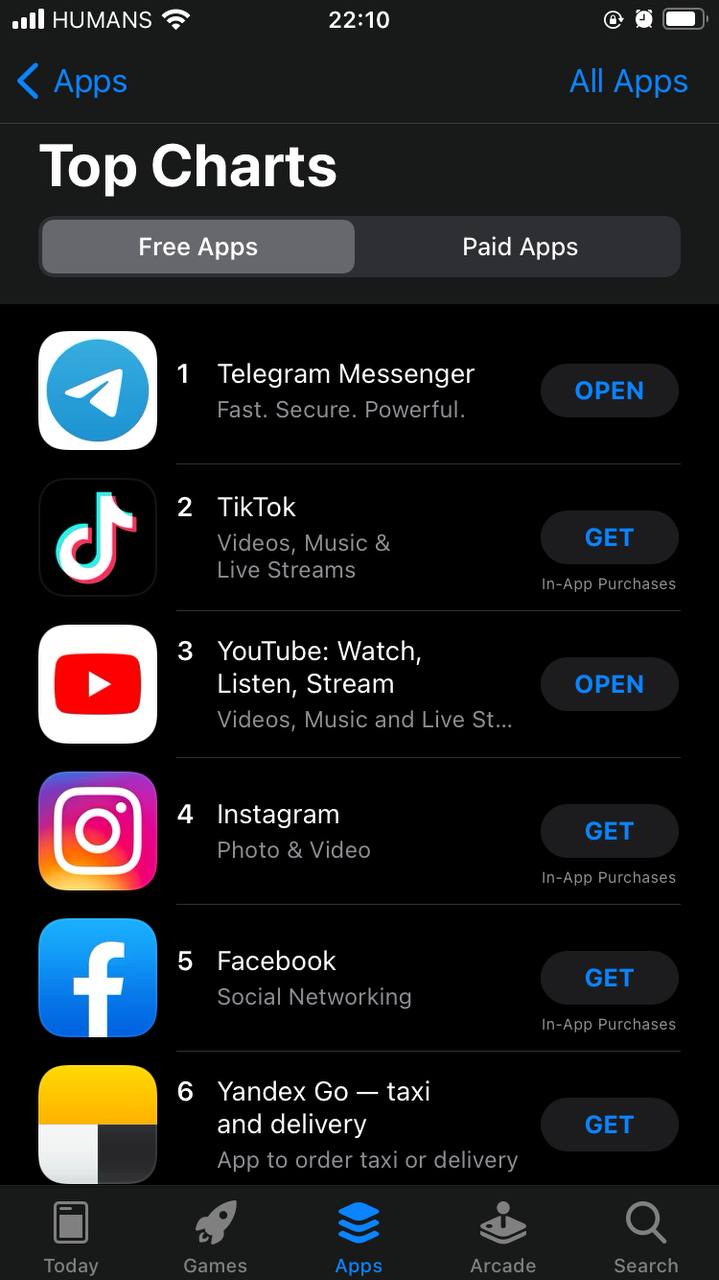Switch to the Today tab
This screenshot has height=1280, width=719.
pyautogui.click(x=71, y=1238)
